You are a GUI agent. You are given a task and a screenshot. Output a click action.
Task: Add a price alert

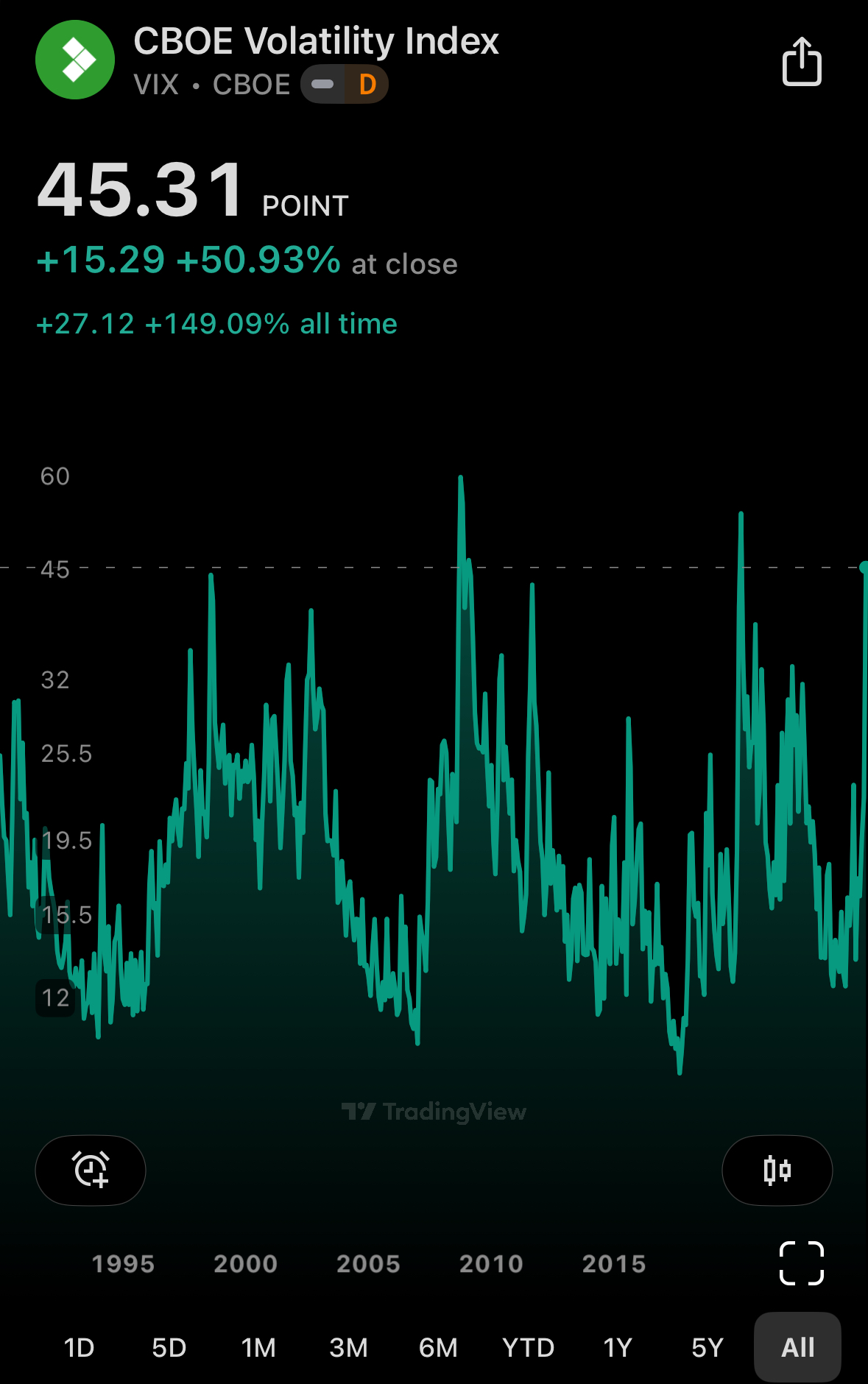pos(91,1170)
